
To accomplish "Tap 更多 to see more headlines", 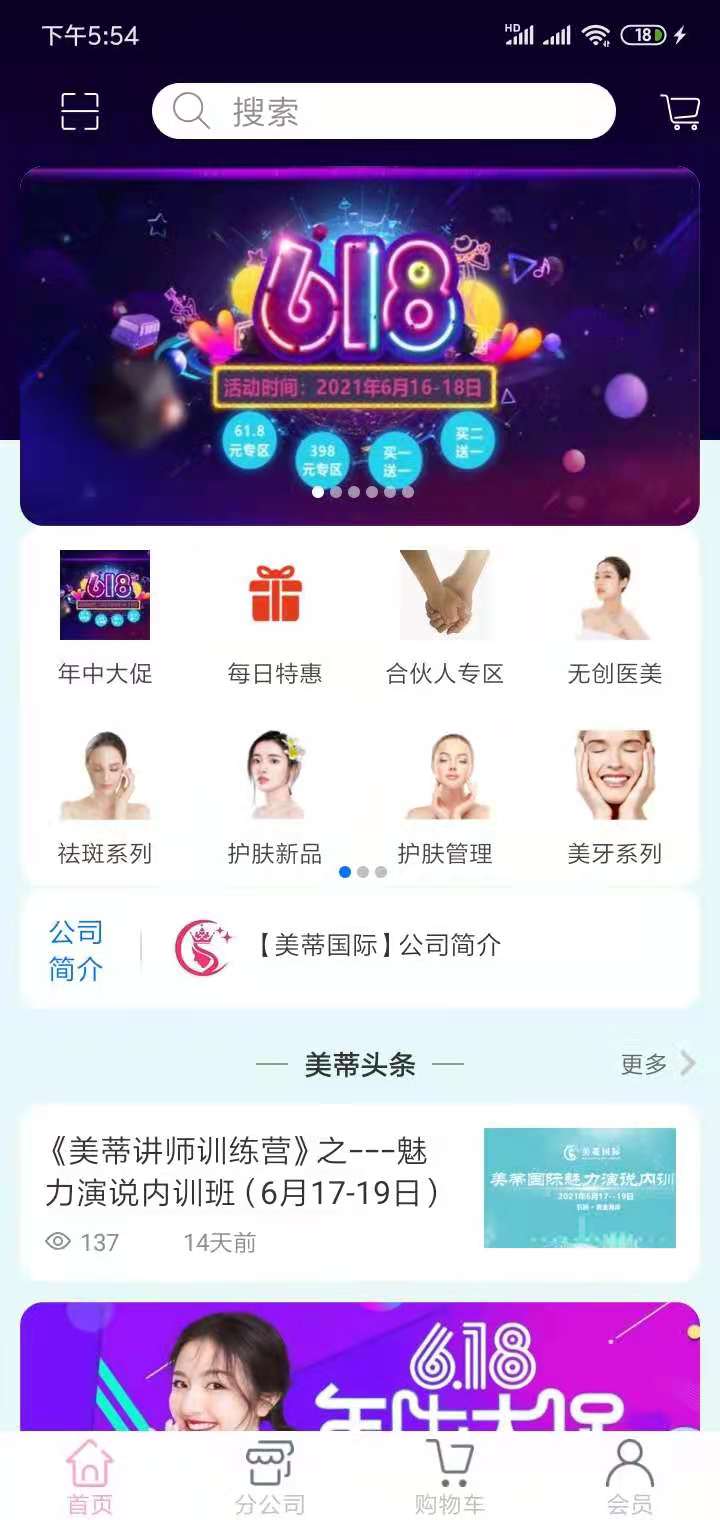I will pos(644,1064).
